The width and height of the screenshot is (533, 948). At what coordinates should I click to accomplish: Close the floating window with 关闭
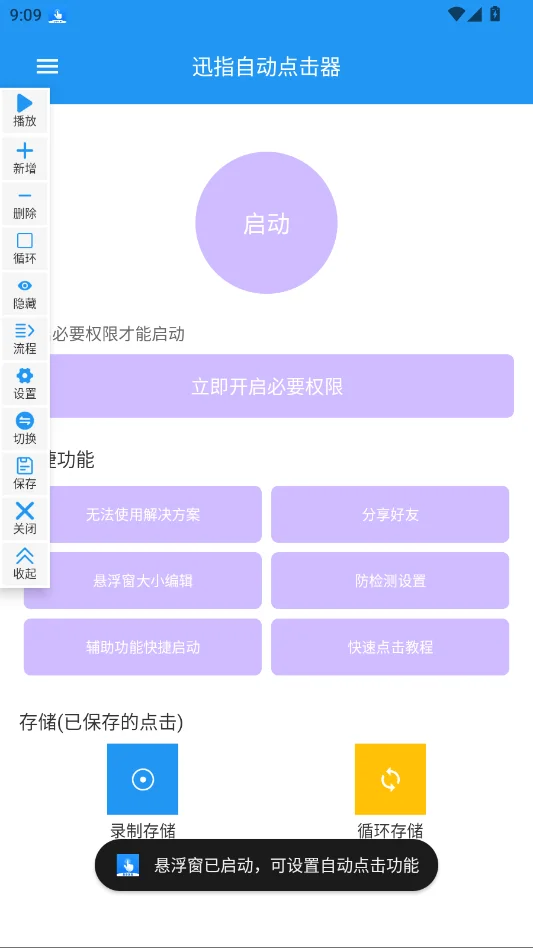(x=25, y=519)
